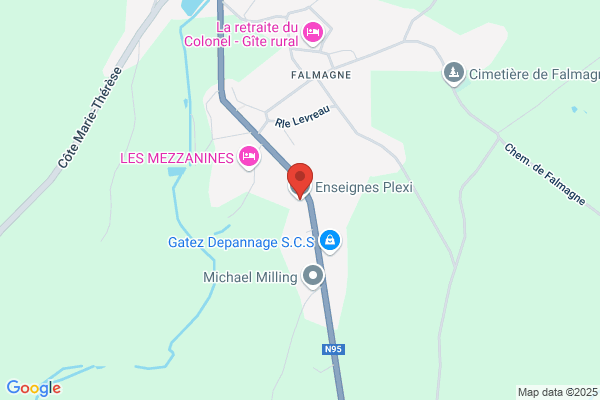This screenshot has height=400, width=600.
Task: Select the Michael Milling place marker
Action: point(313,276)
